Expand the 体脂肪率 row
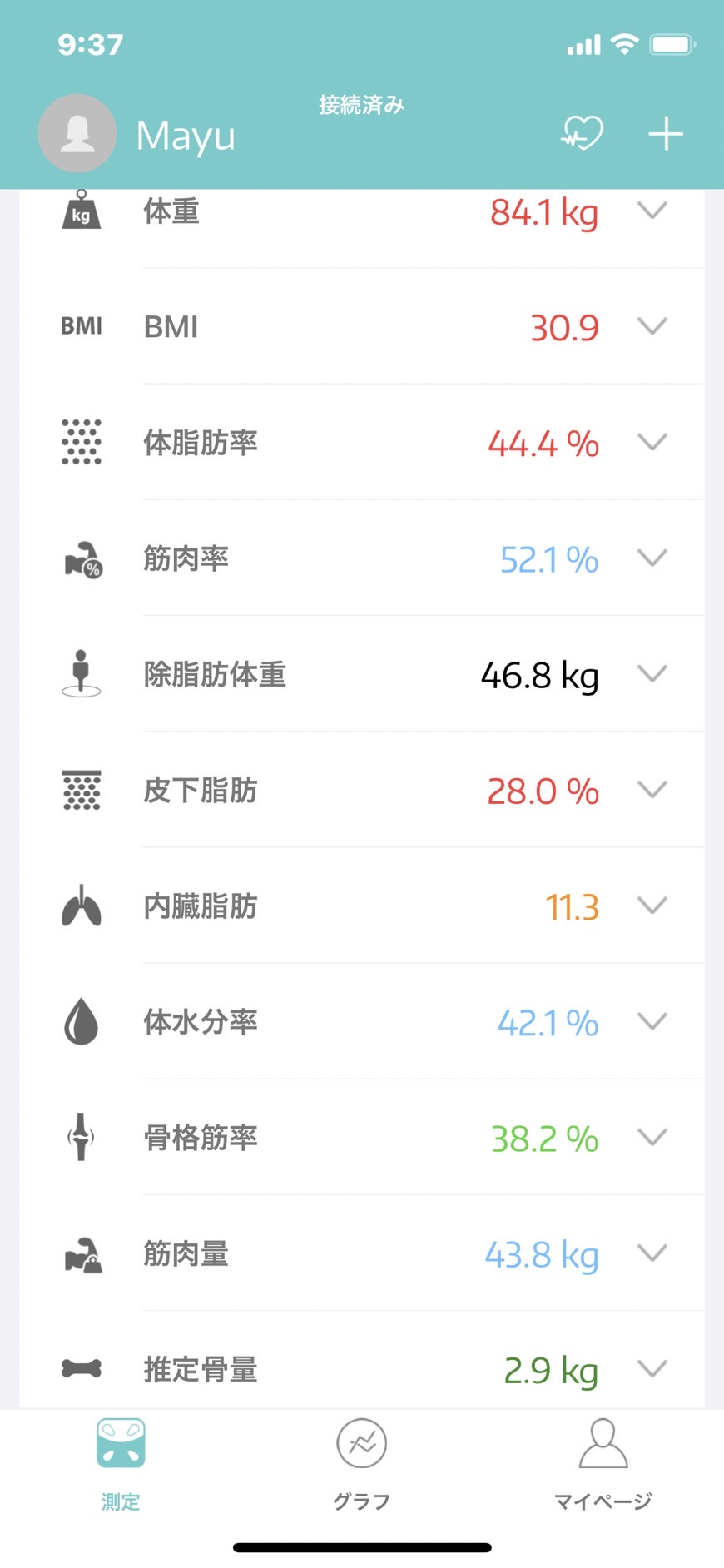The image size is (724, 1568). click(x=362, y=442)
